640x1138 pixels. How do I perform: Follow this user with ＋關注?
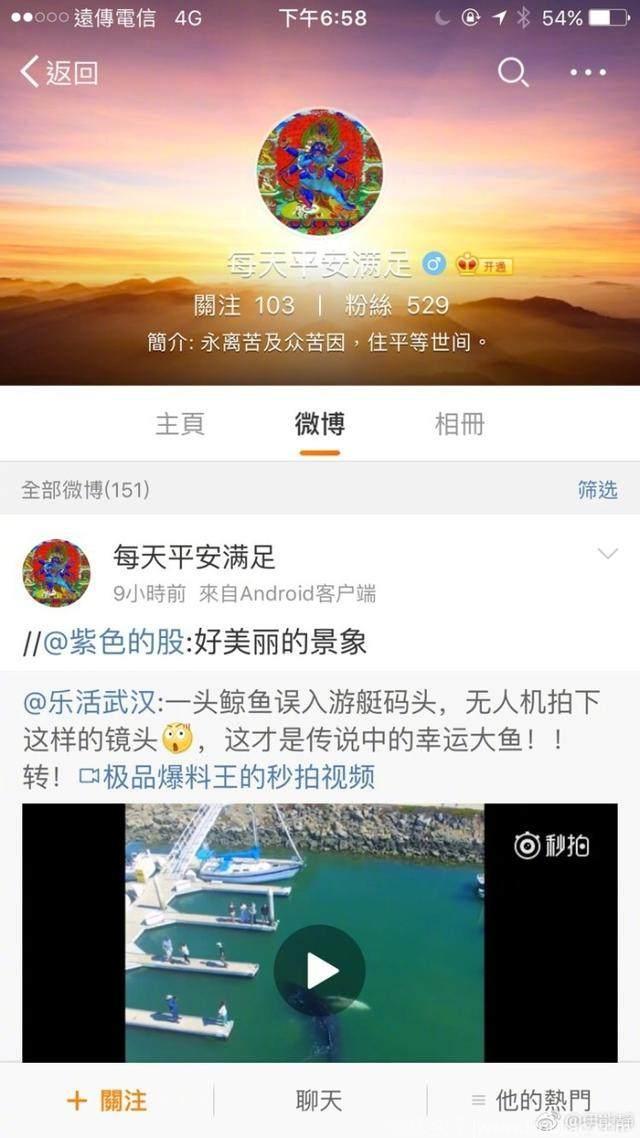(107, 1101)
